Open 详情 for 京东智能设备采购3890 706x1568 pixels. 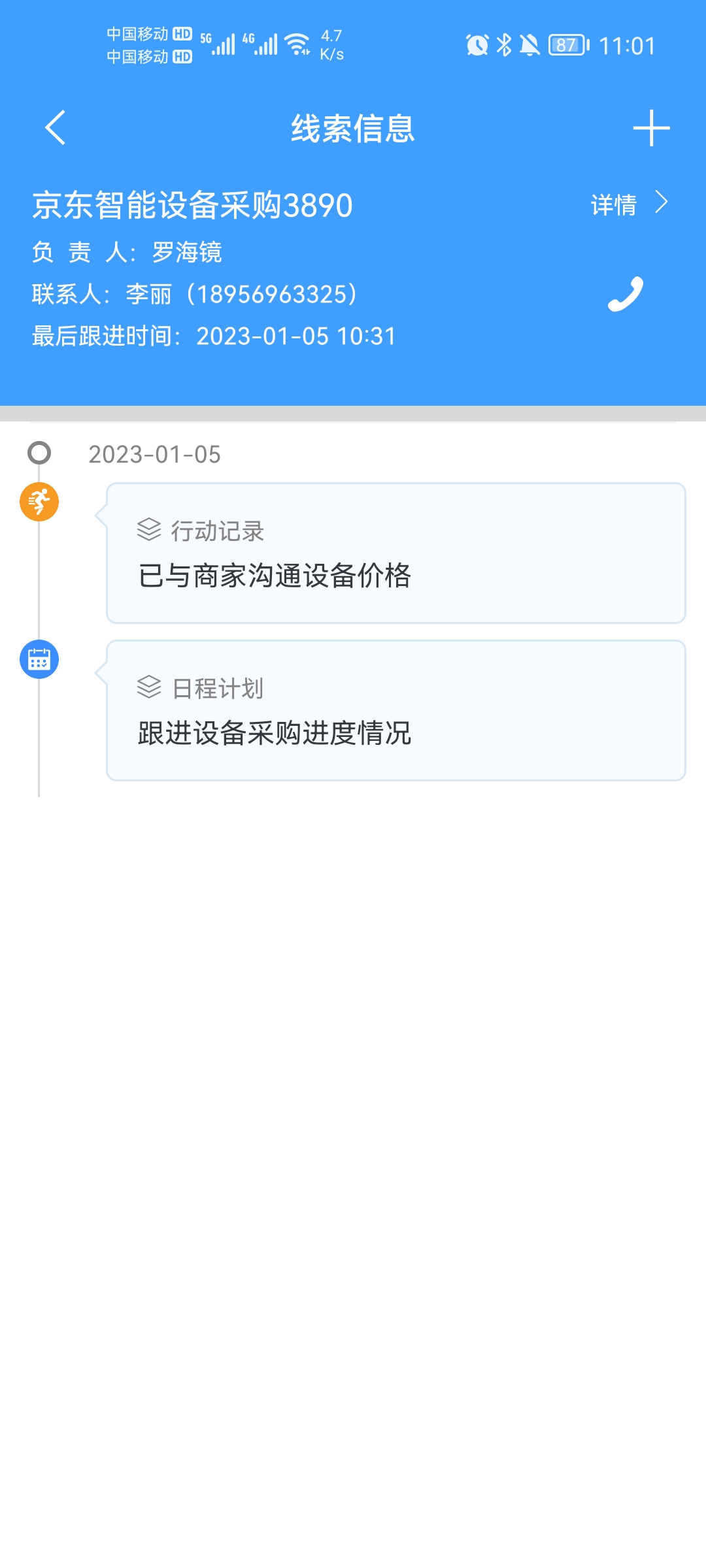(x=629, y=204)
